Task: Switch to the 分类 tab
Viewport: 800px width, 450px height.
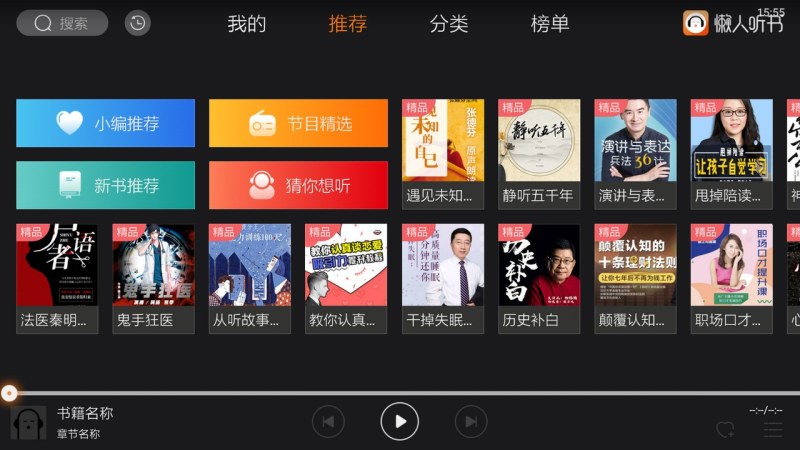Action: click(449, 24)
